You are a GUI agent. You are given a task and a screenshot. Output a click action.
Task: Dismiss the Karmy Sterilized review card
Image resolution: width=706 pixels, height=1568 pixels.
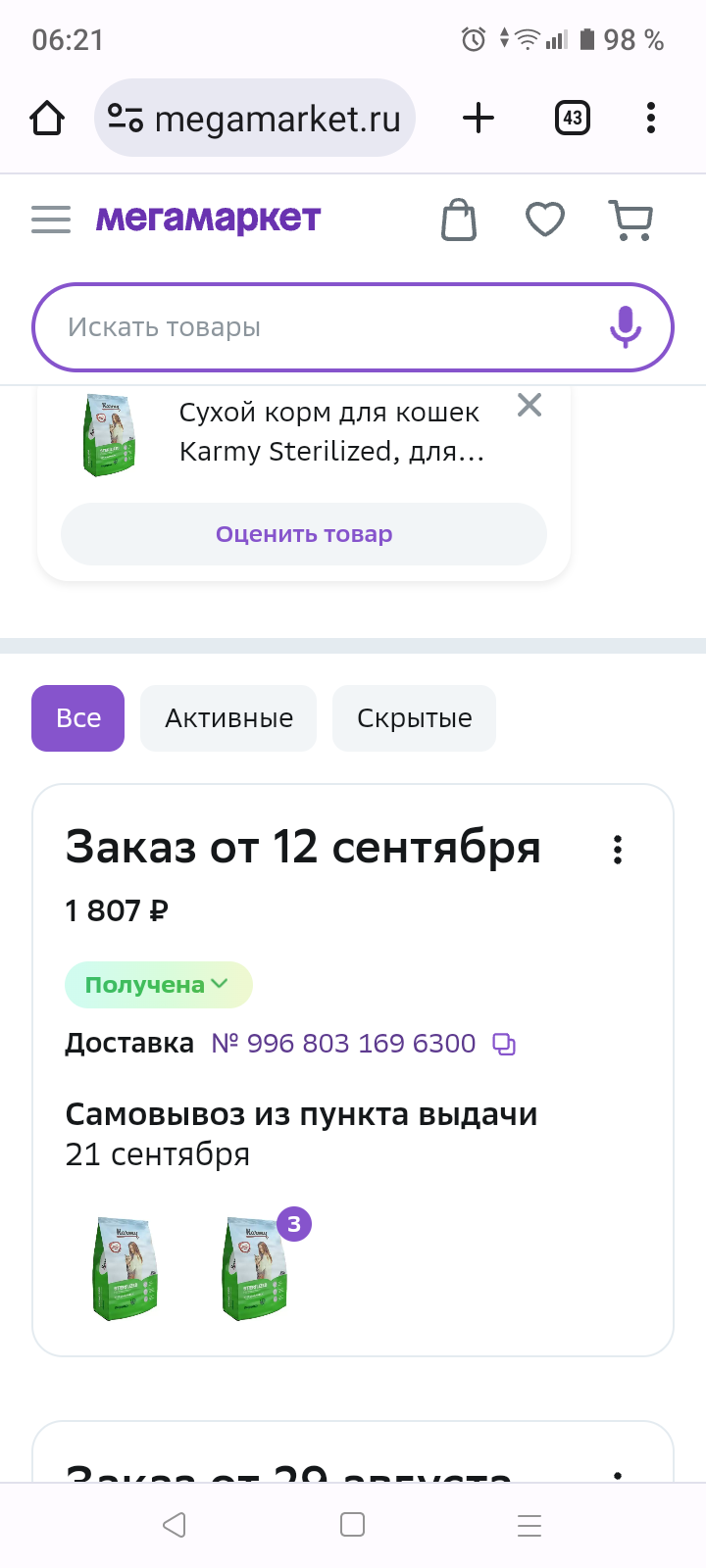[529, 405]
